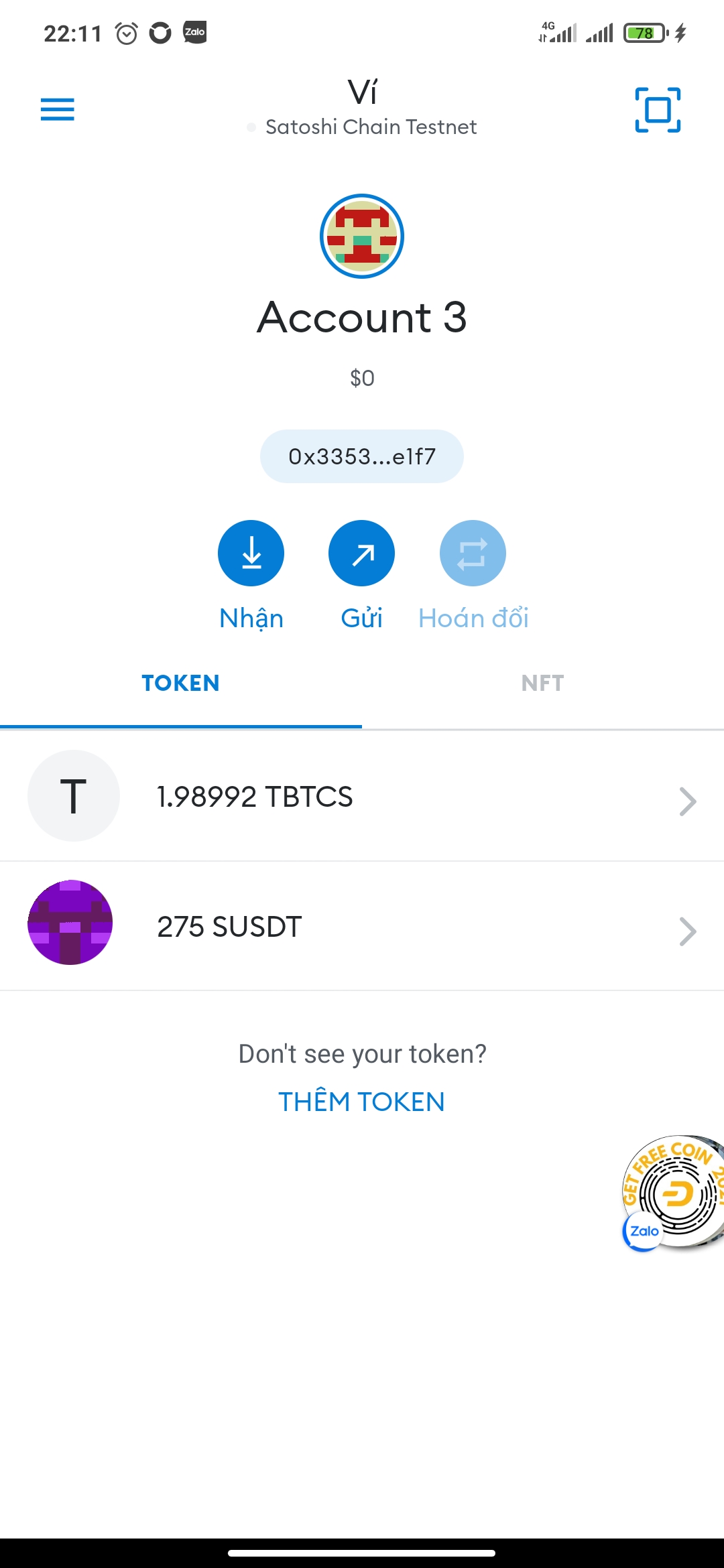Tap the THÊM TOKEN link
Image resolution: width=724 pixels, height=1568 pixels.
[x=361, y=1102]
